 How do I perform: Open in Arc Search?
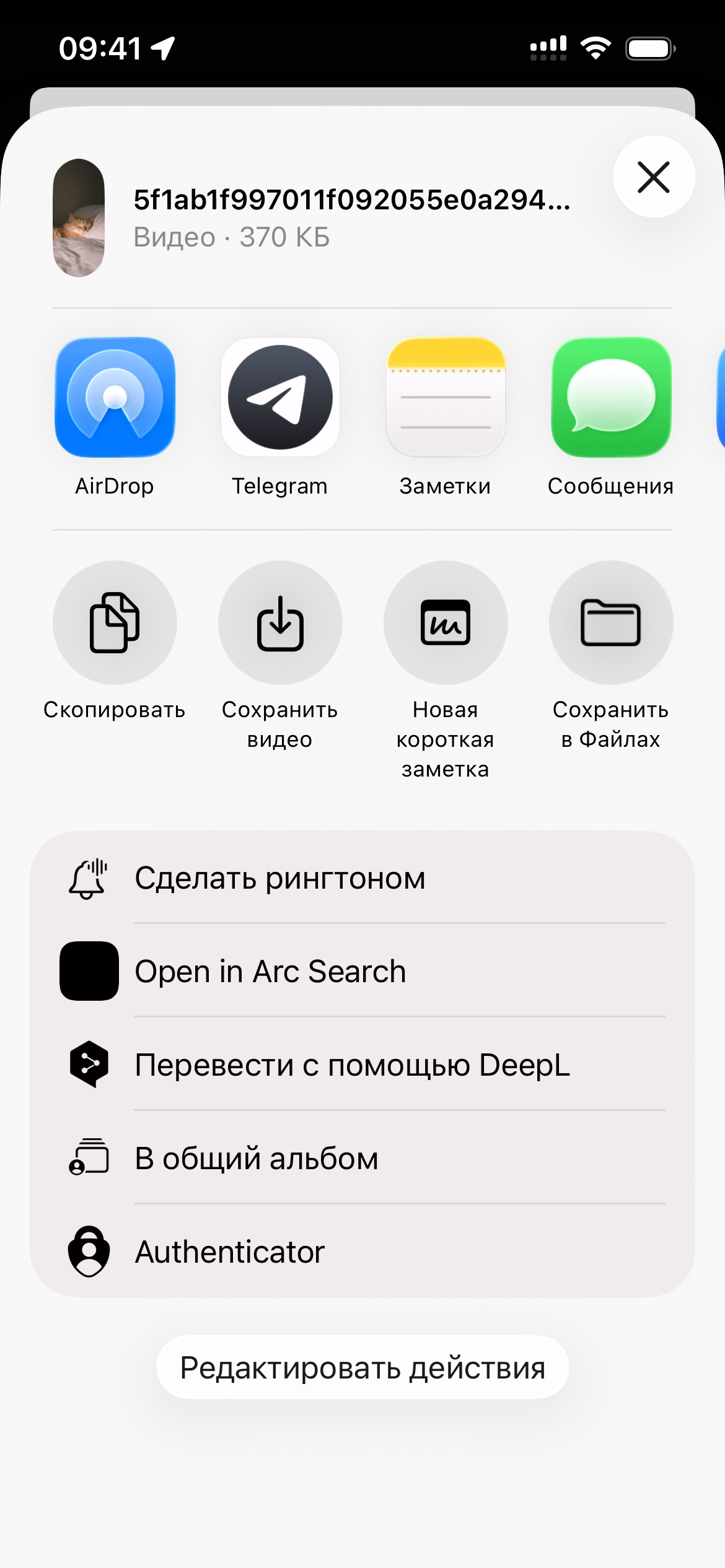[362, 971]
